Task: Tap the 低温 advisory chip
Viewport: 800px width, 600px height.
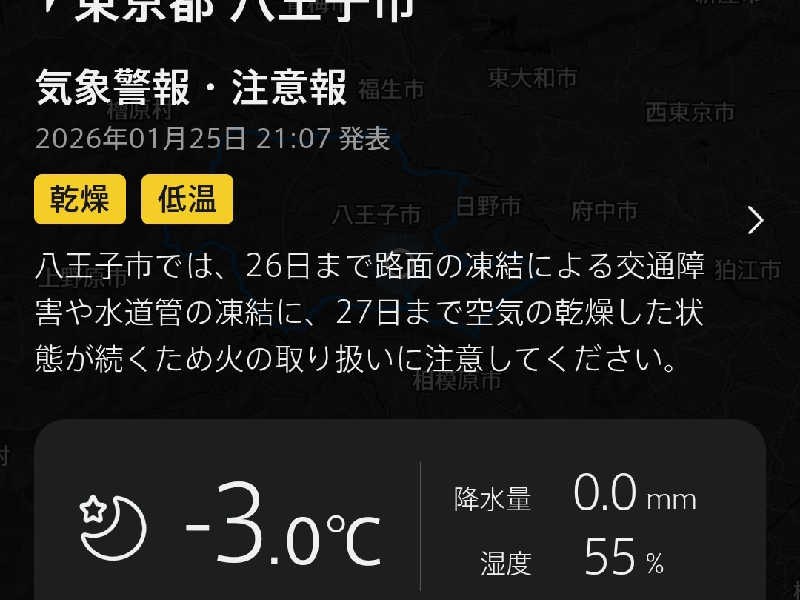Action: click(x=187, y=199)
